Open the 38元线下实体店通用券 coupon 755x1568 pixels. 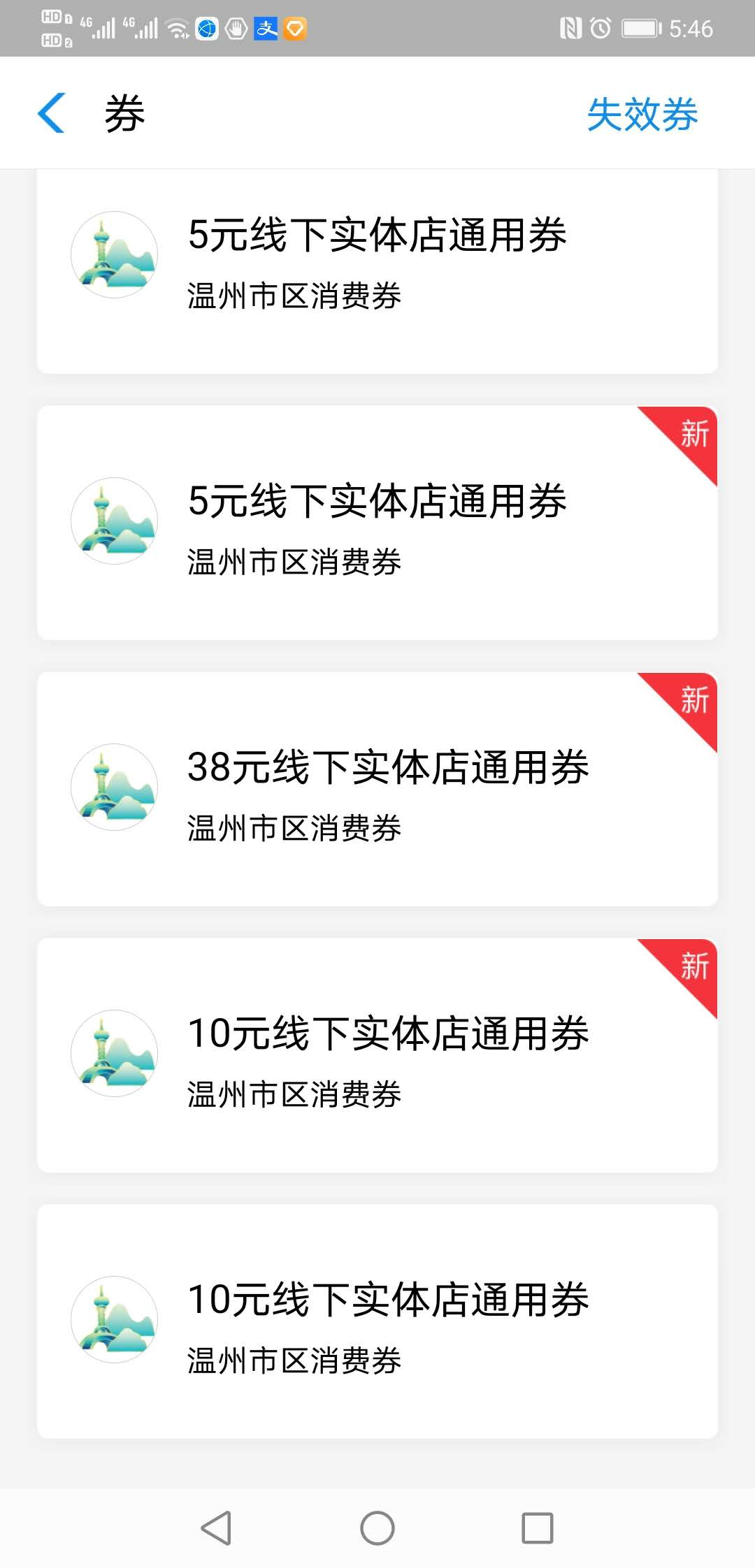[x=377, y=789]
